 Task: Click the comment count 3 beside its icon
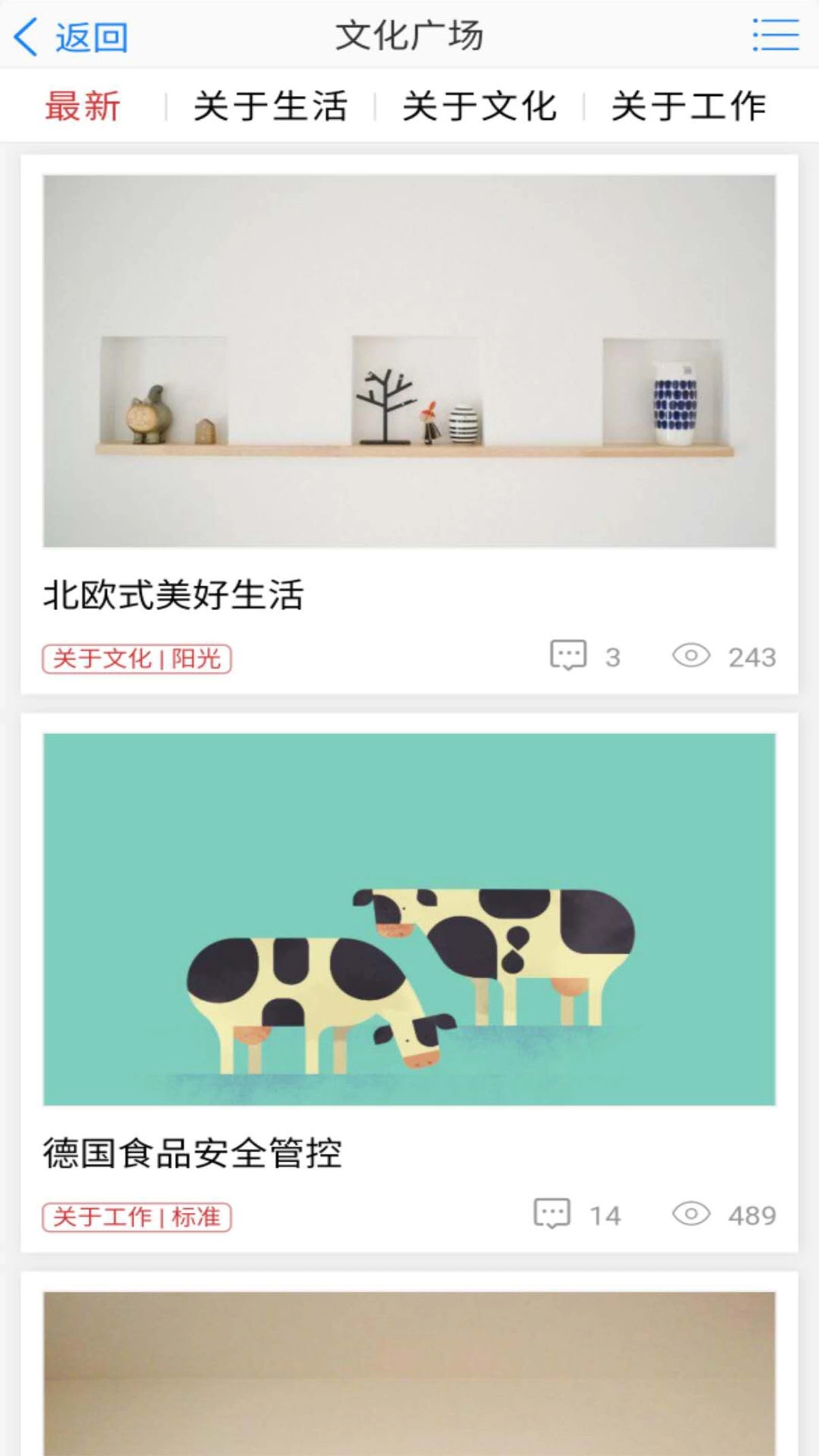612,656
